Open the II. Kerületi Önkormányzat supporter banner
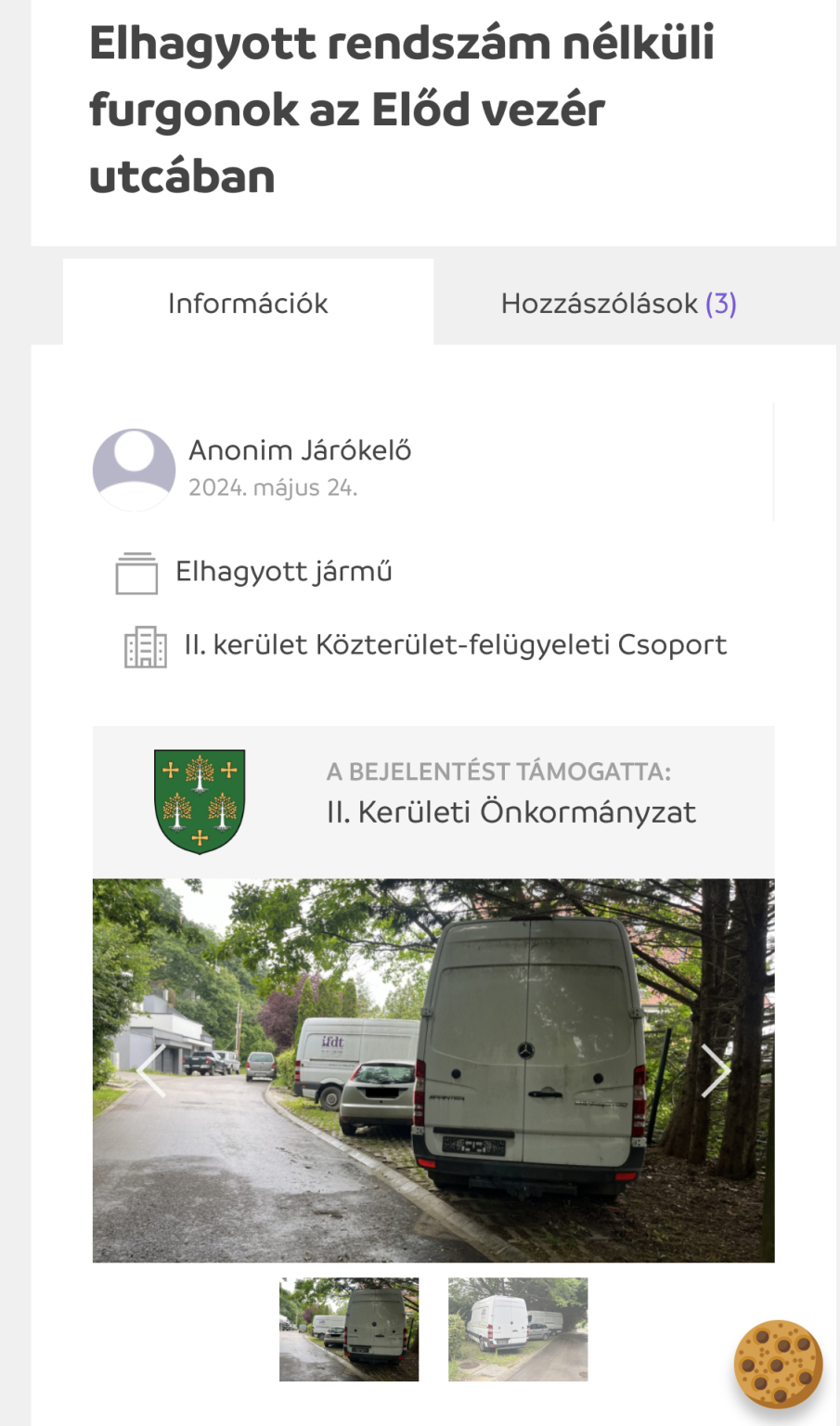 433,802
